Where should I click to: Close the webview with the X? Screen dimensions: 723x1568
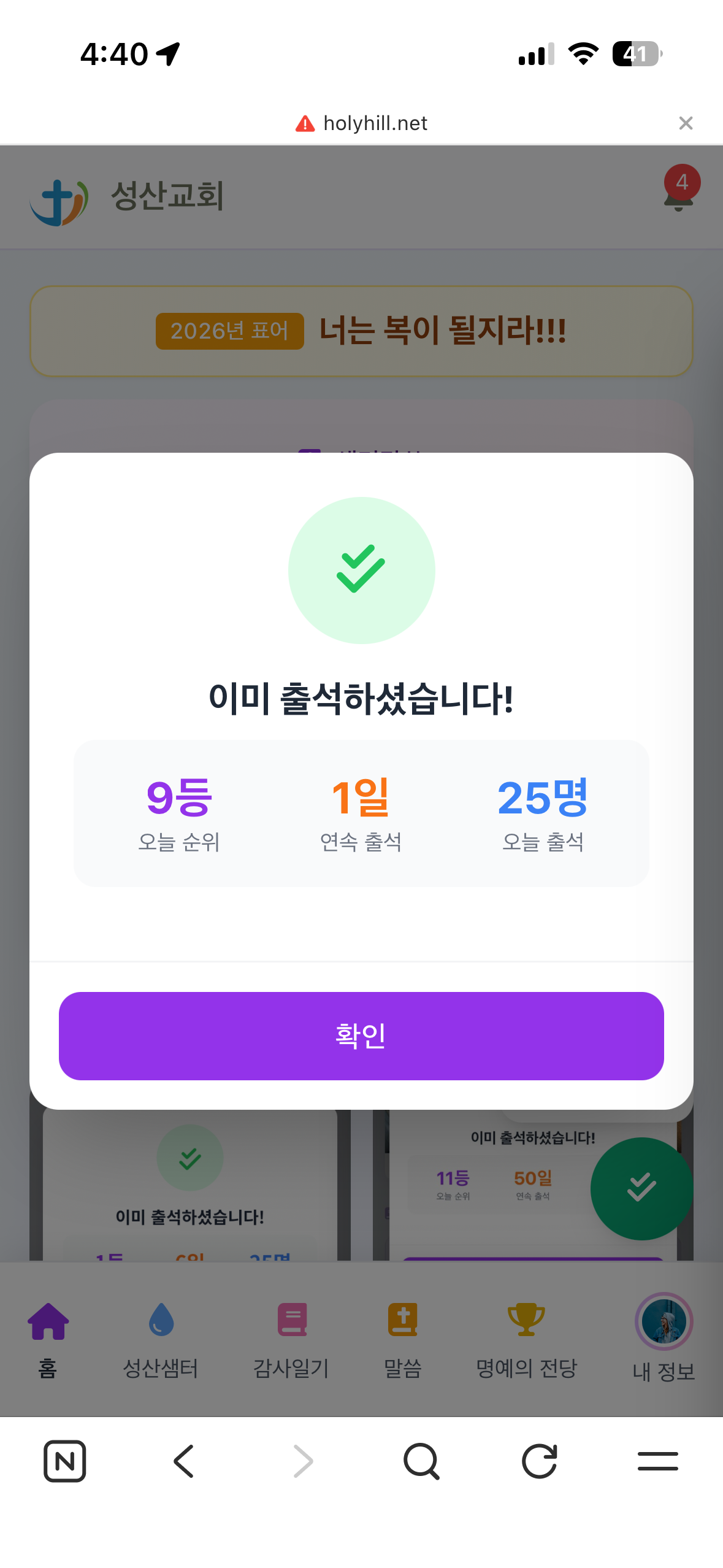click(685, 123)
